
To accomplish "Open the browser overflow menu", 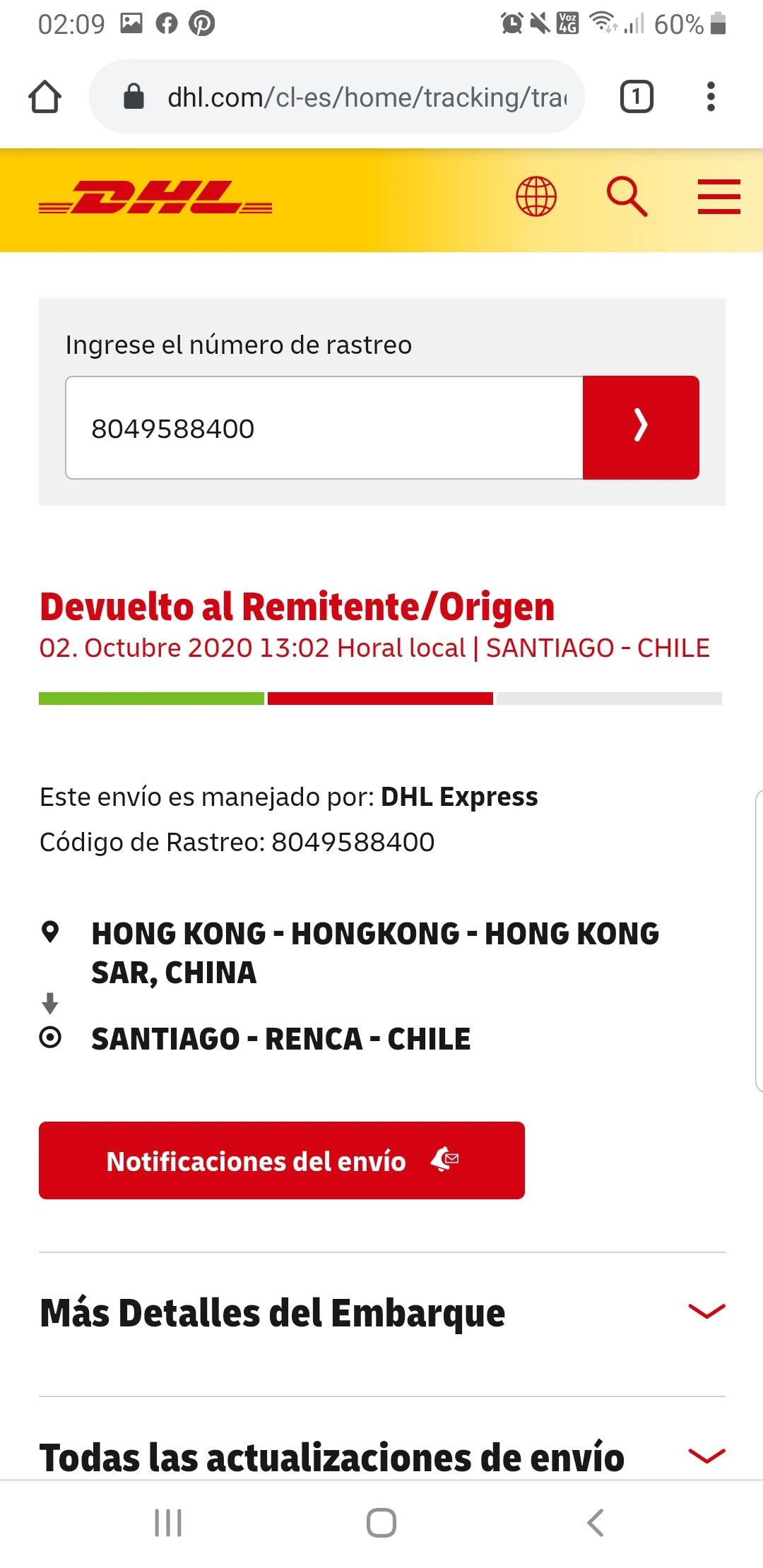I will pyautogui.click(x=711, y=97).
